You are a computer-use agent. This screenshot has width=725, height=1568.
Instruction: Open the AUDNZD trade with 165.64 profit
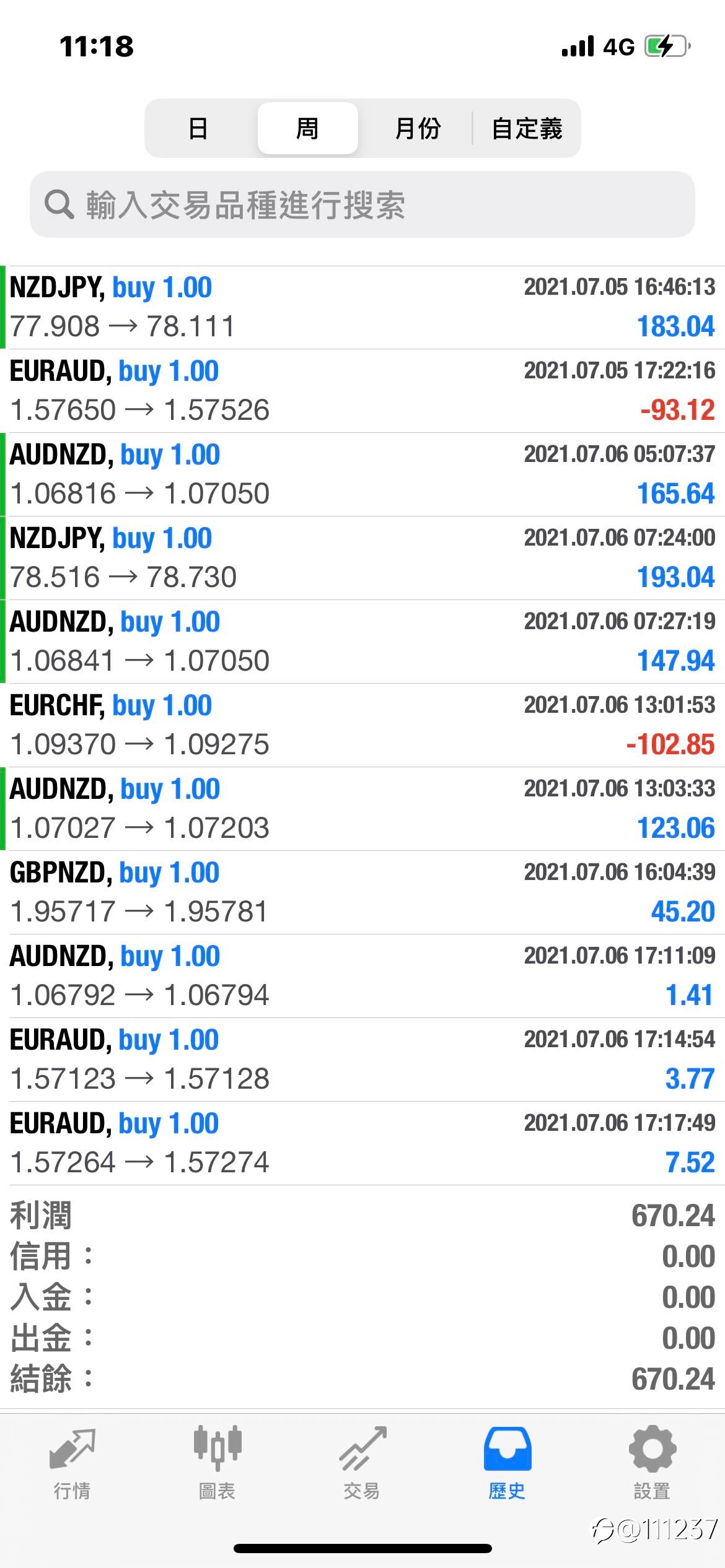[362, 474]
